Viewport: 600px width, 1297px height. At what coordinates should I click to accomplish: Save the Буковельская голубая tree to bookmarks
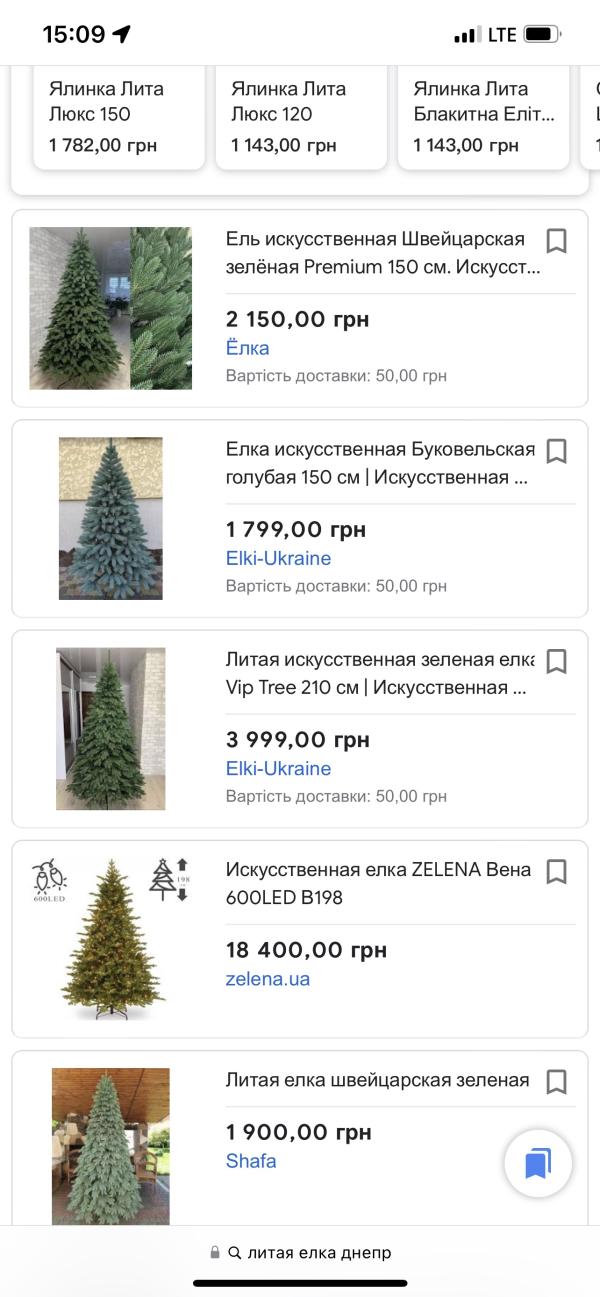[x=557, y=451]
